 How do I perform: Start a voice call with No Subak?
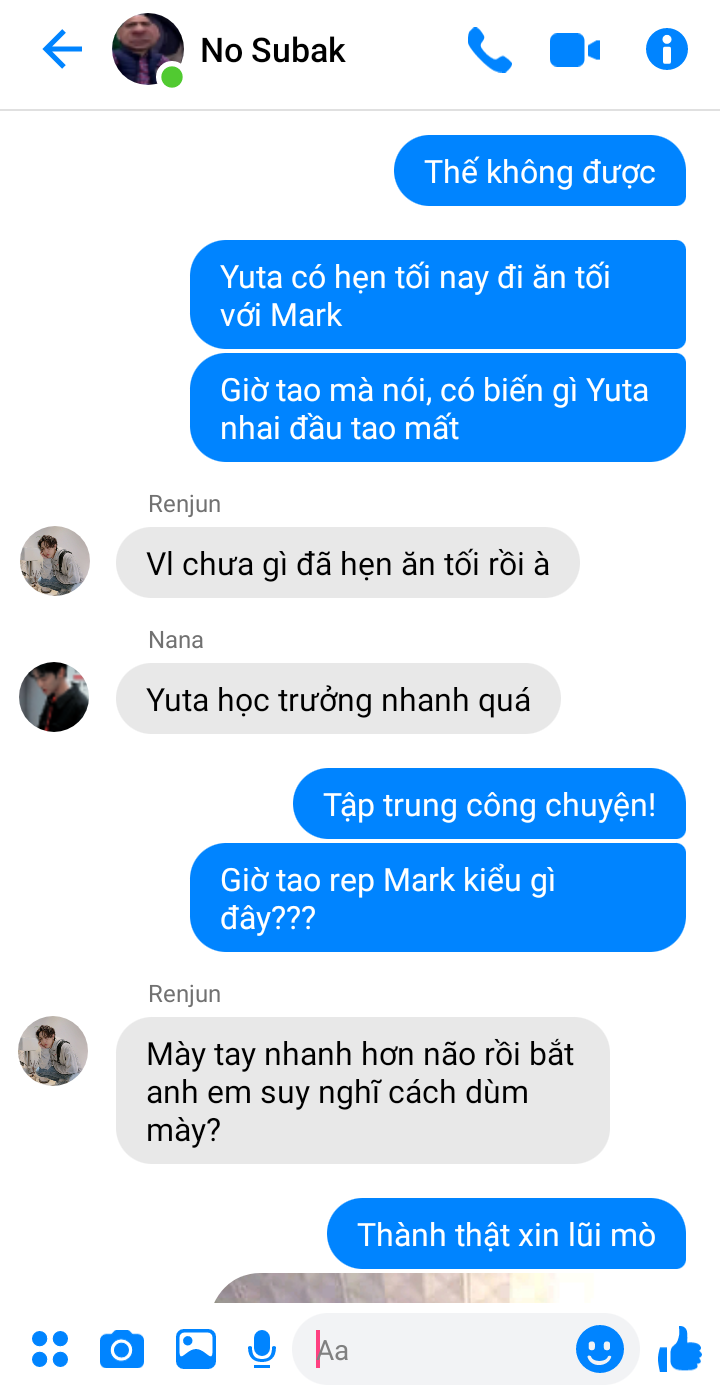[x=489, y=50]
